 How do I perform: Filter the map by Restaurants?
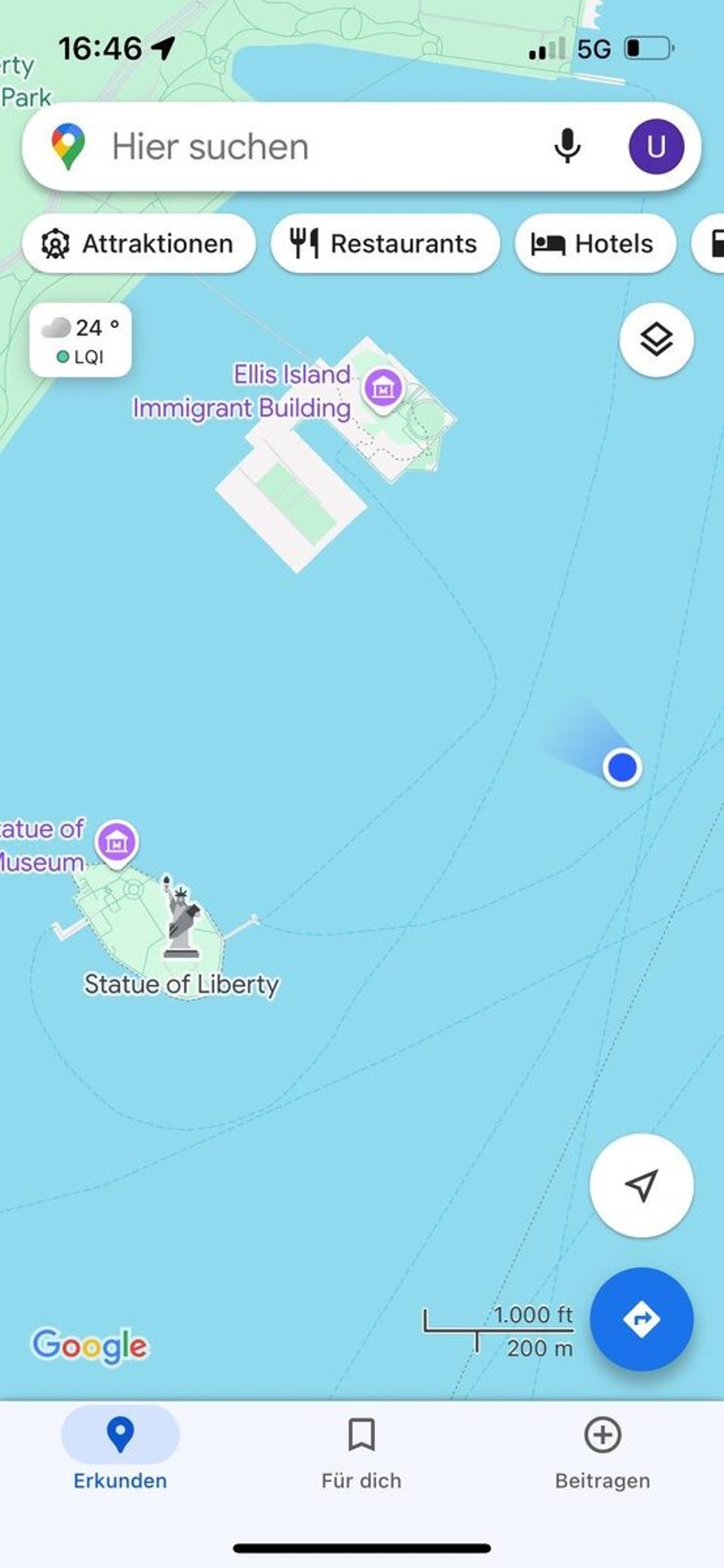point(385,244)
